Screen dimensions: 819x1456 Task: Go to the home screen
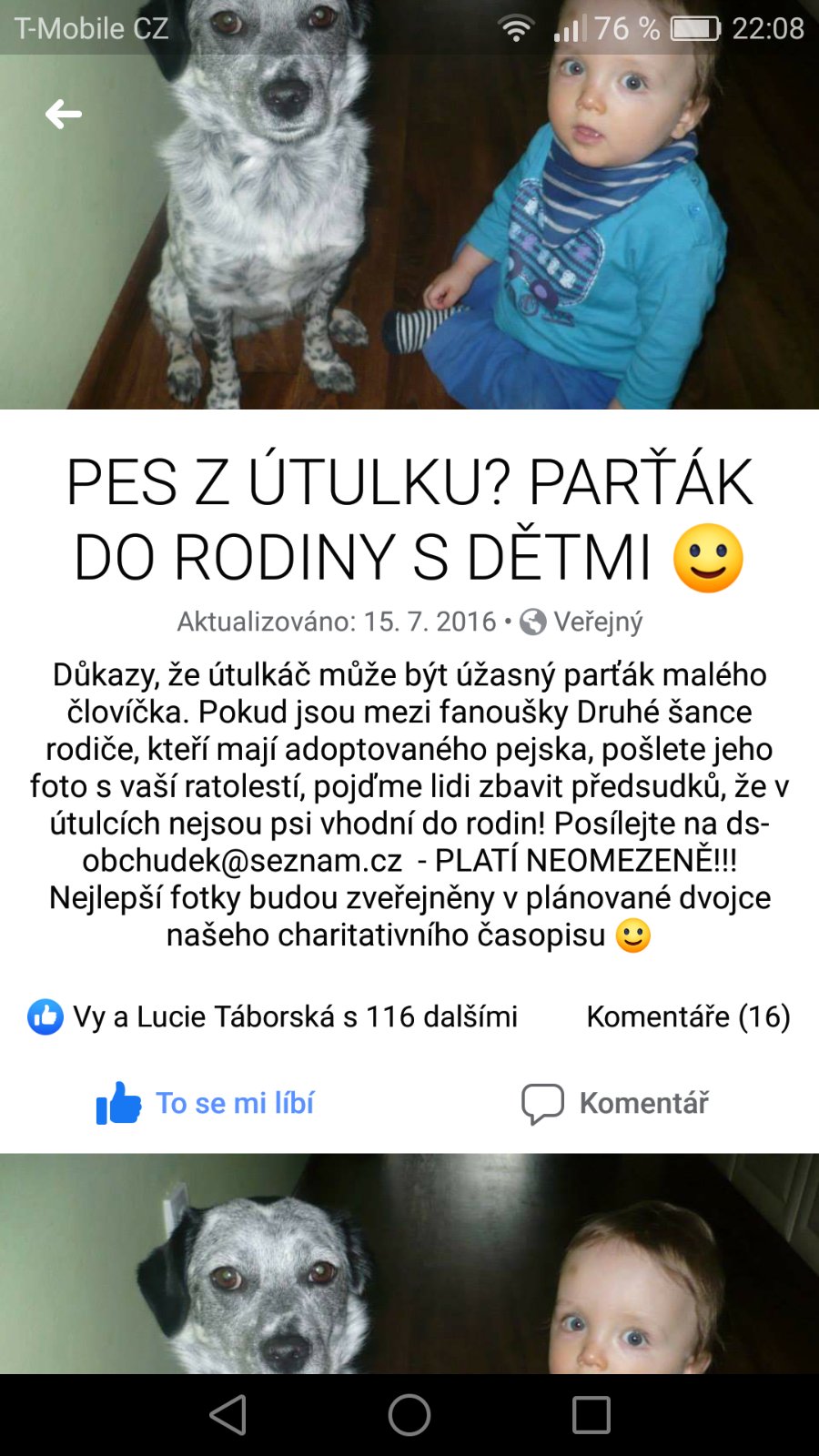[409, 1415]
